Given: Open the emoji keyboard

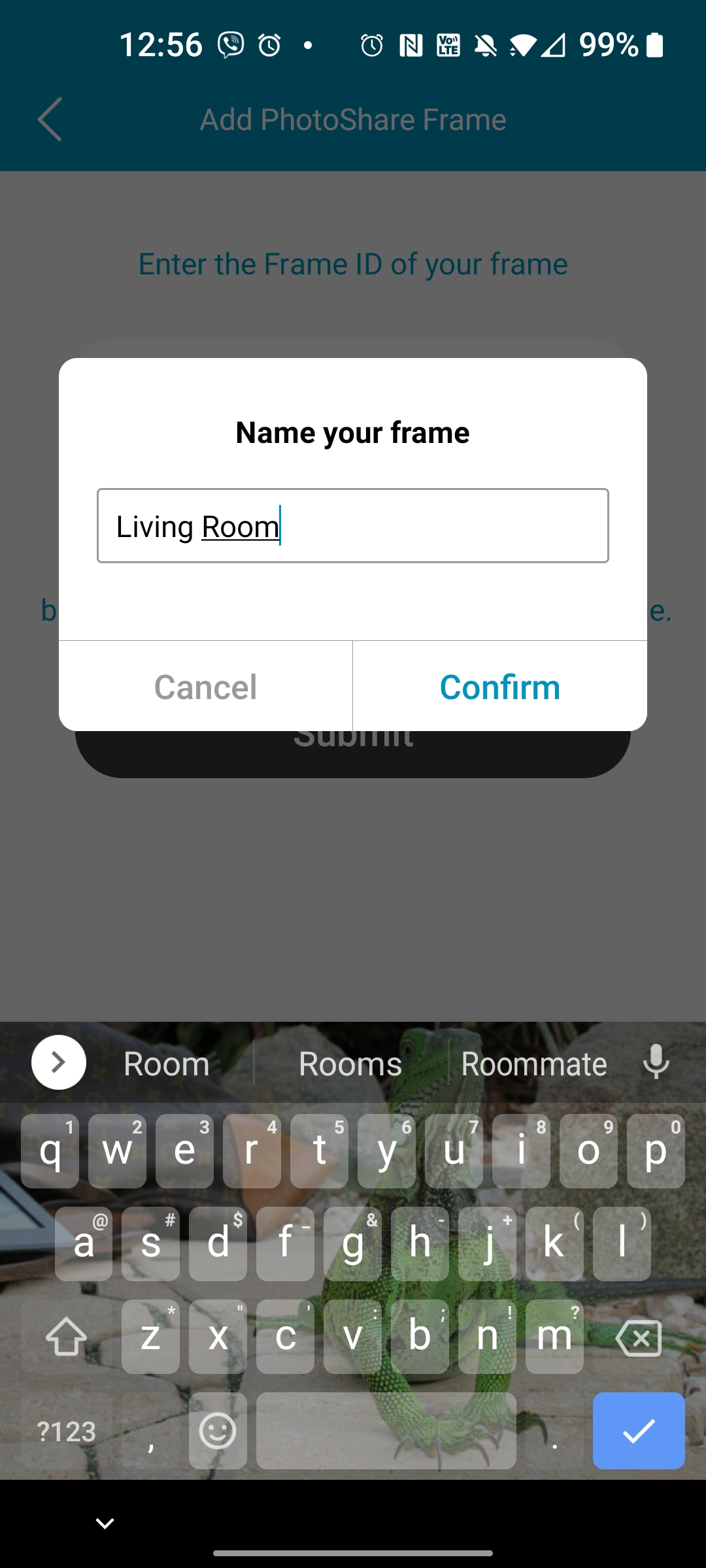Looking at the screenshot, I should point(218,1431).
